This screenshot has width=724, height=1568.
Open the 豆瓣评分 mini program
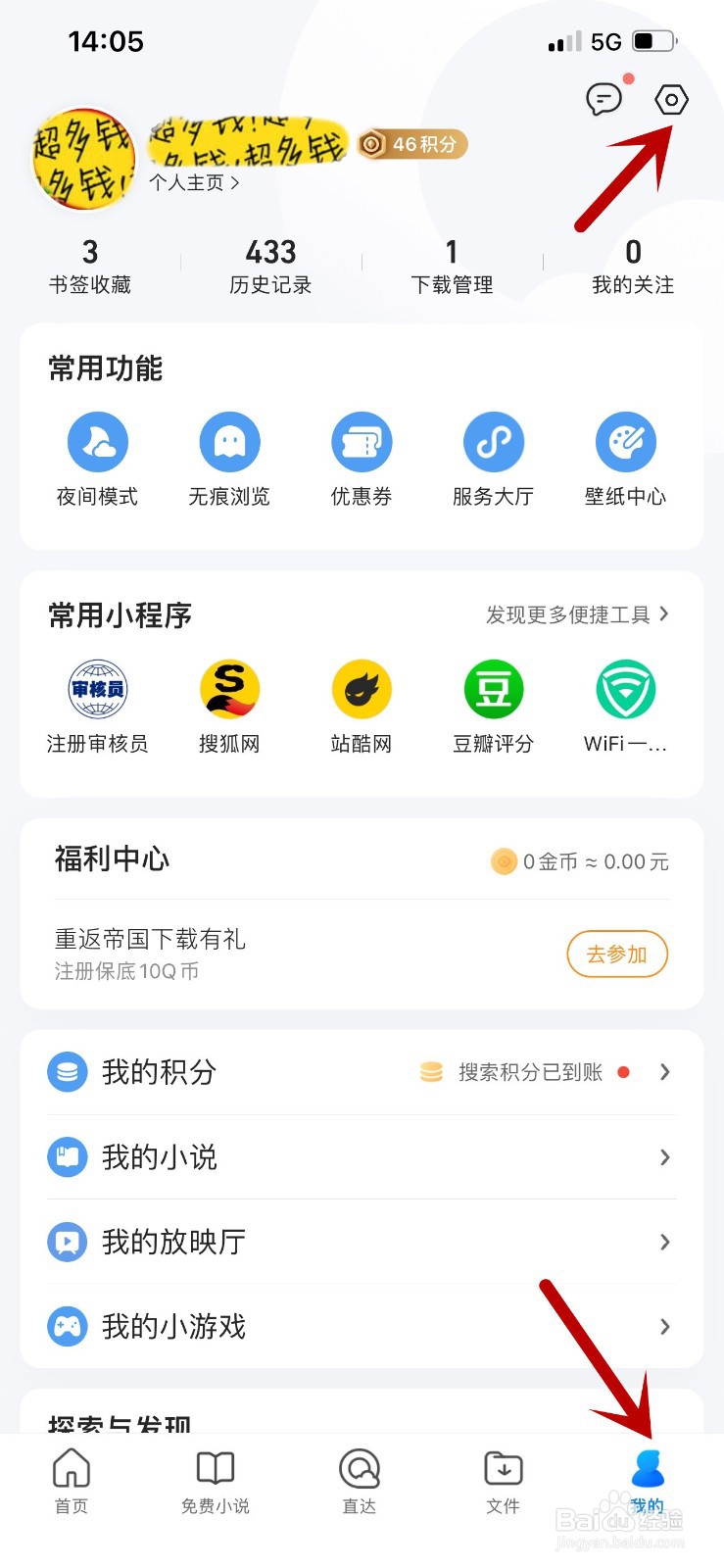coord(494,688)
